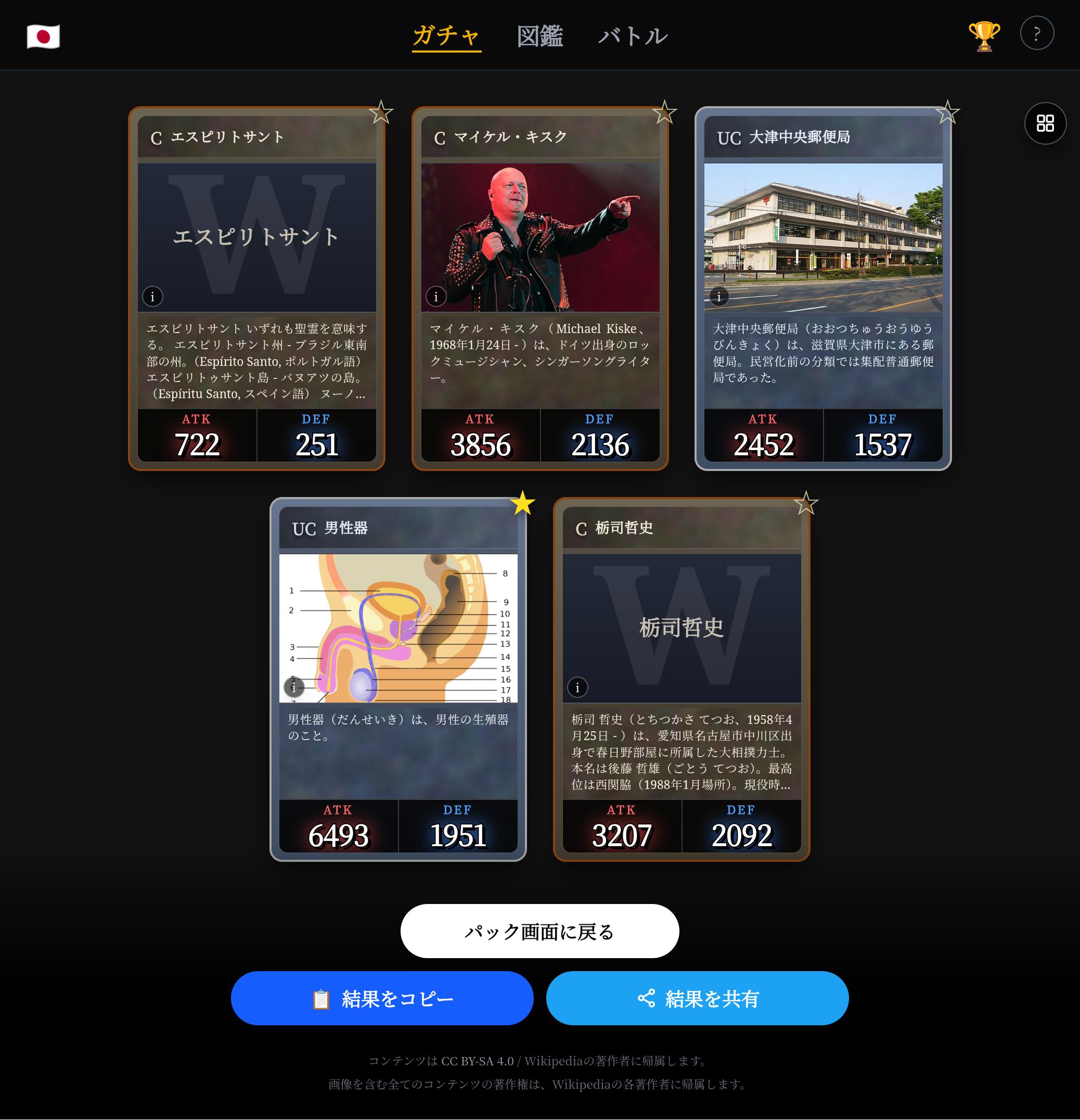The image size is (1080, 1120).
Task: Open the info icon on the 栃司哲史 card
Action: point(577,688)
